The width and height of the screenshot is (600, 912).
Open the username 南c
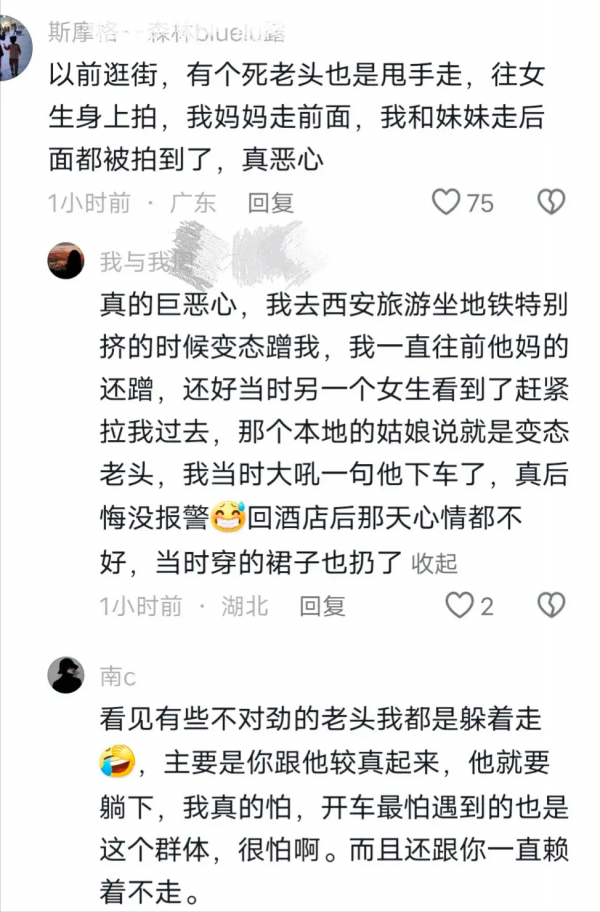coord(118,675)
